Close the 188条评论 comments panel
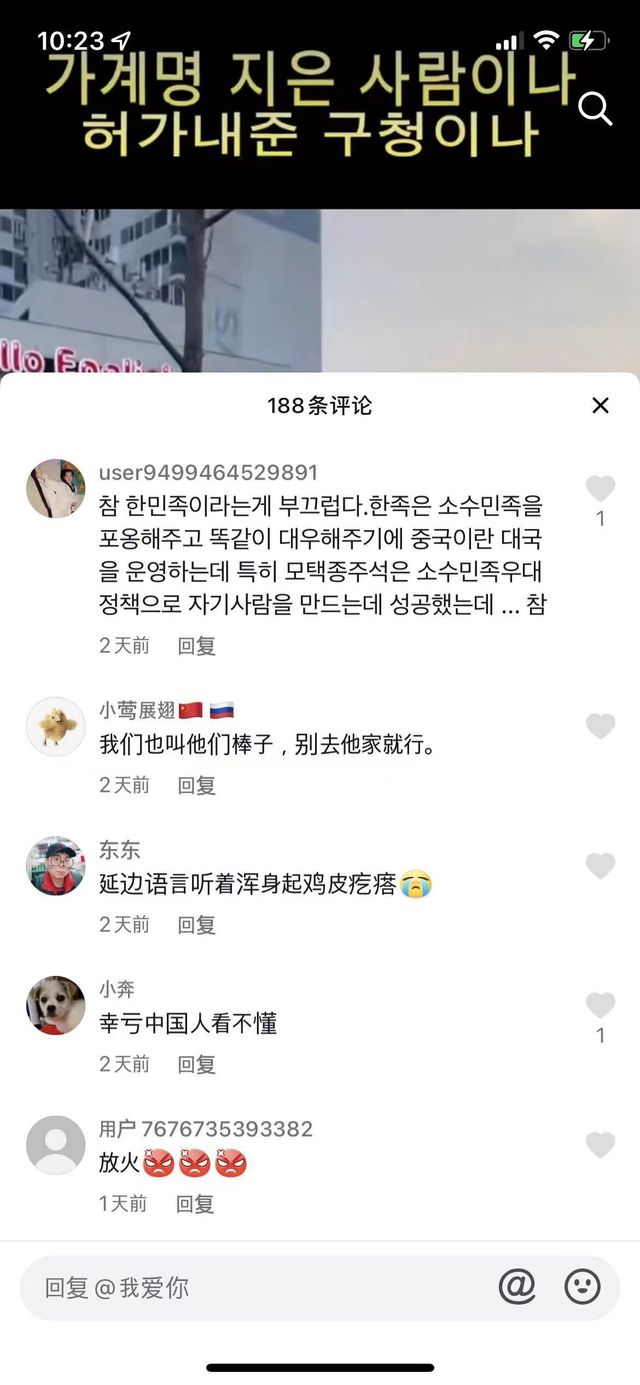The height and width of the screenshot is (1385, 640). point(600,405)
